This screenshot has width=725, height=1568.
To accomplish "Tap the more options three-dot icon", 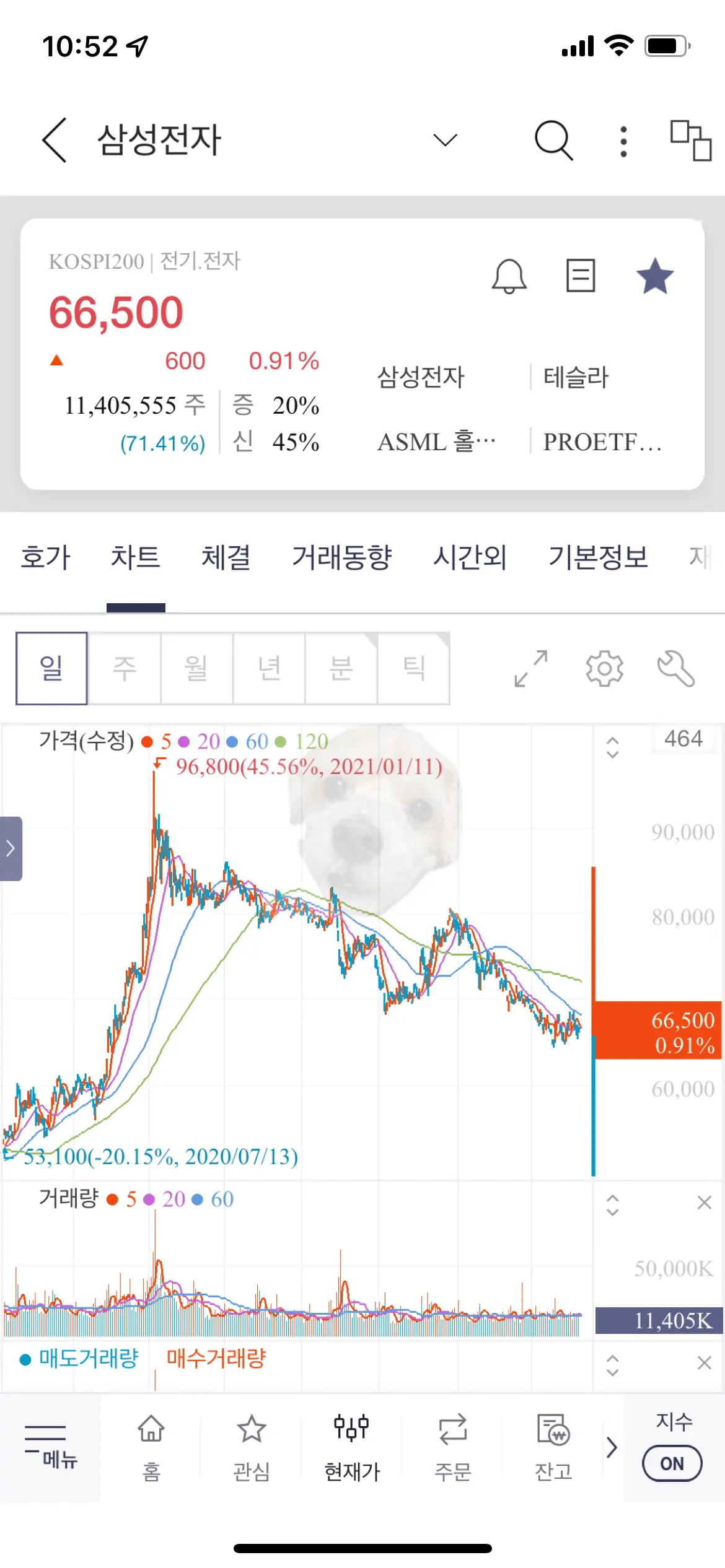I will coord(623,140).
